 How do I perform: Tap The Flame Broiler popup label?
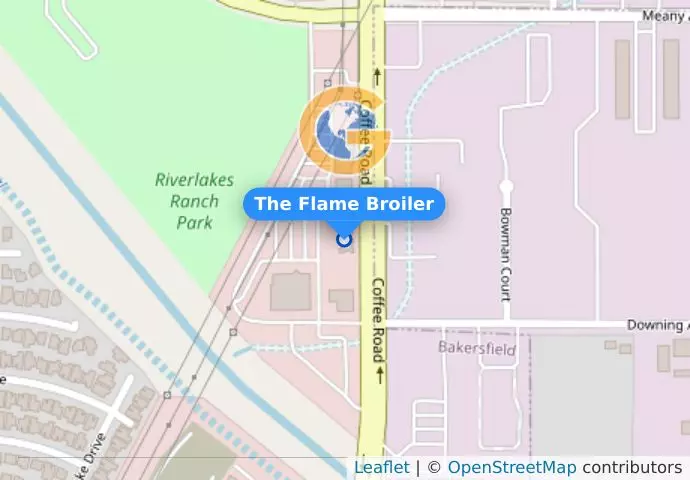(344, 204)
